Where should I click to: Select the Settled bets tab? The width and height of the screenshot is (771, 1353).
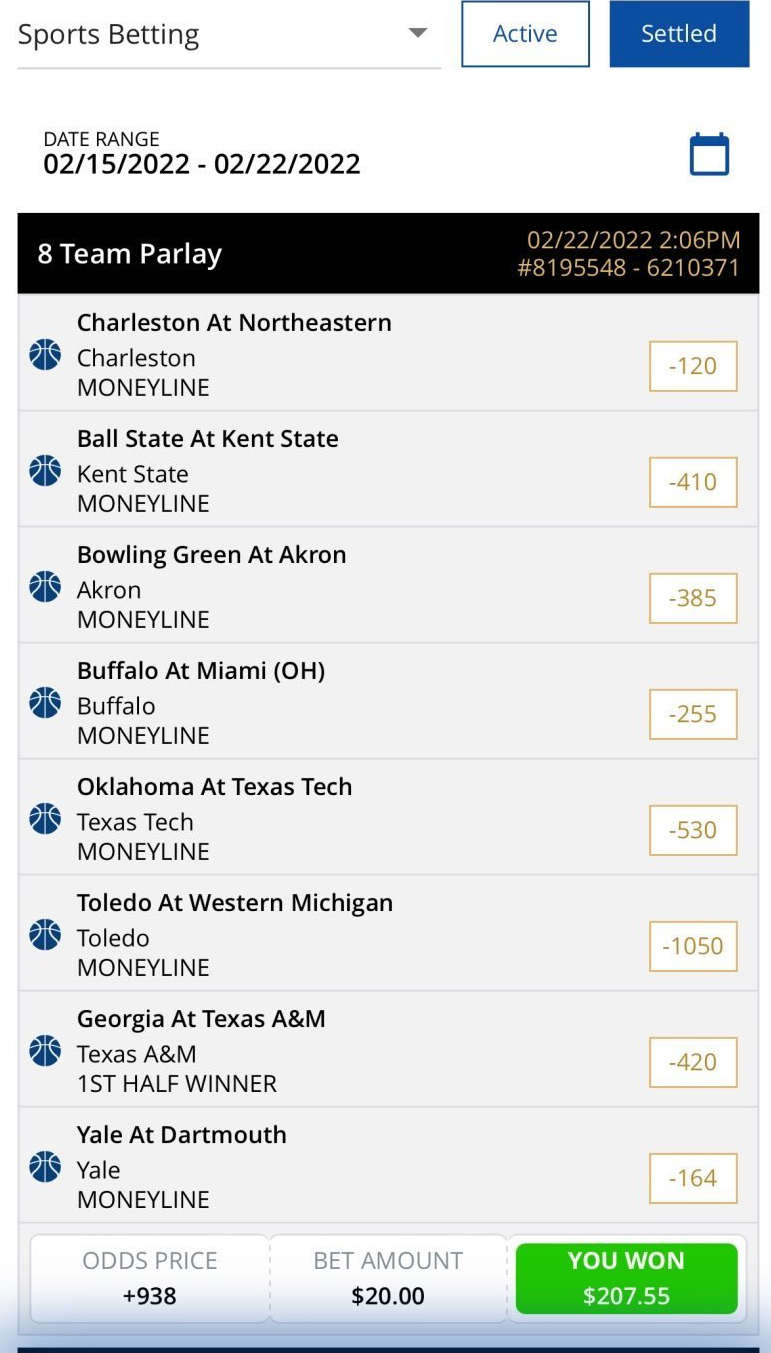point(679,34)
